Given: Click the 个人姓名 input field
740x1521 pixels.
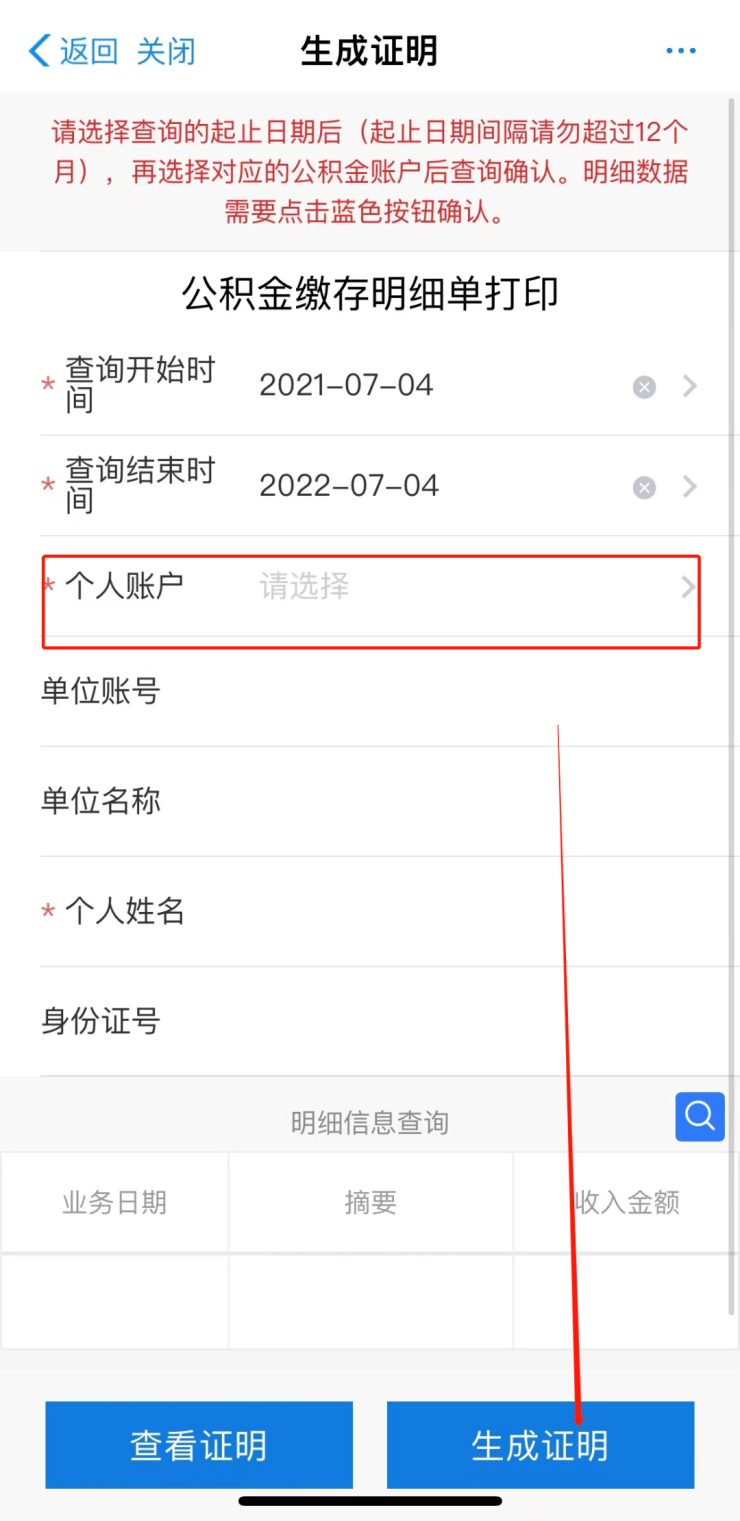Looking at the screenshot, I should point(400,912).
